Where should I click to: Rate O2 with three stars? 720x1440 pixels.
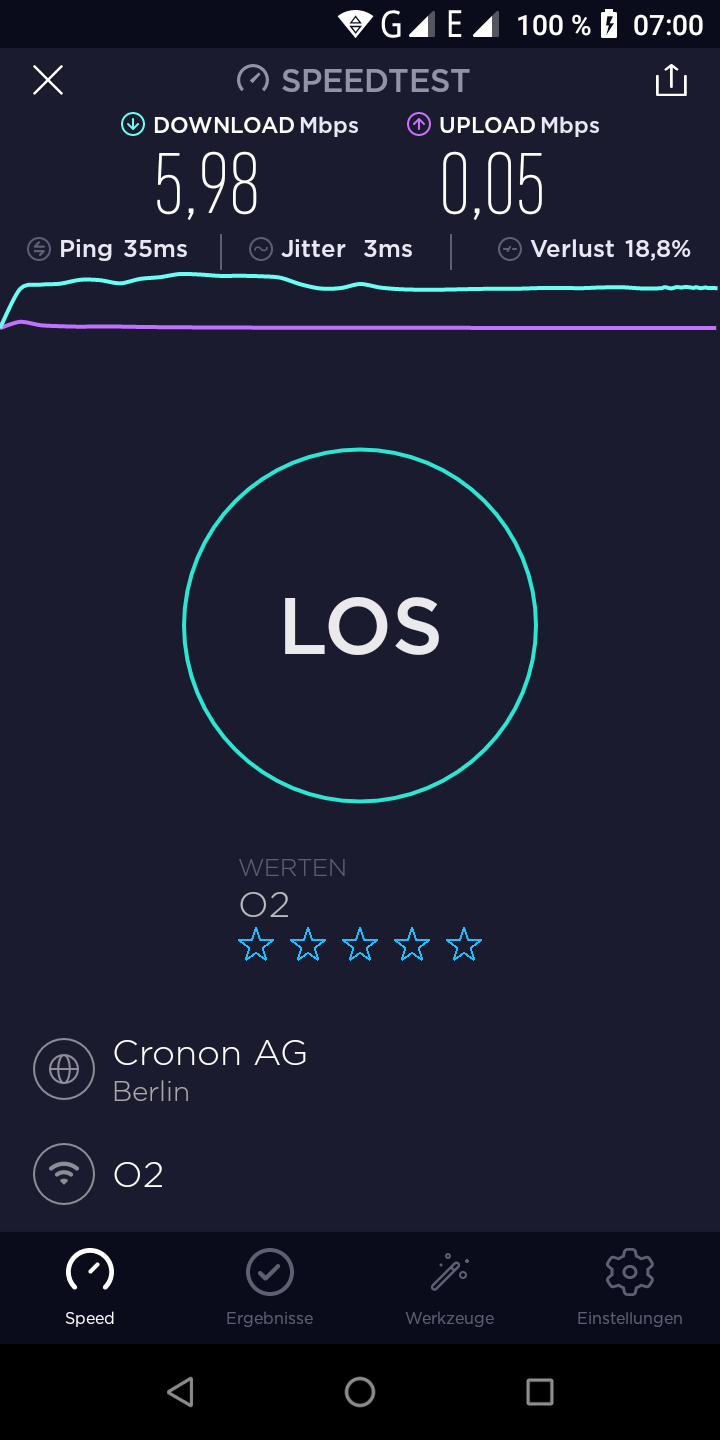(x=360, y=944)
